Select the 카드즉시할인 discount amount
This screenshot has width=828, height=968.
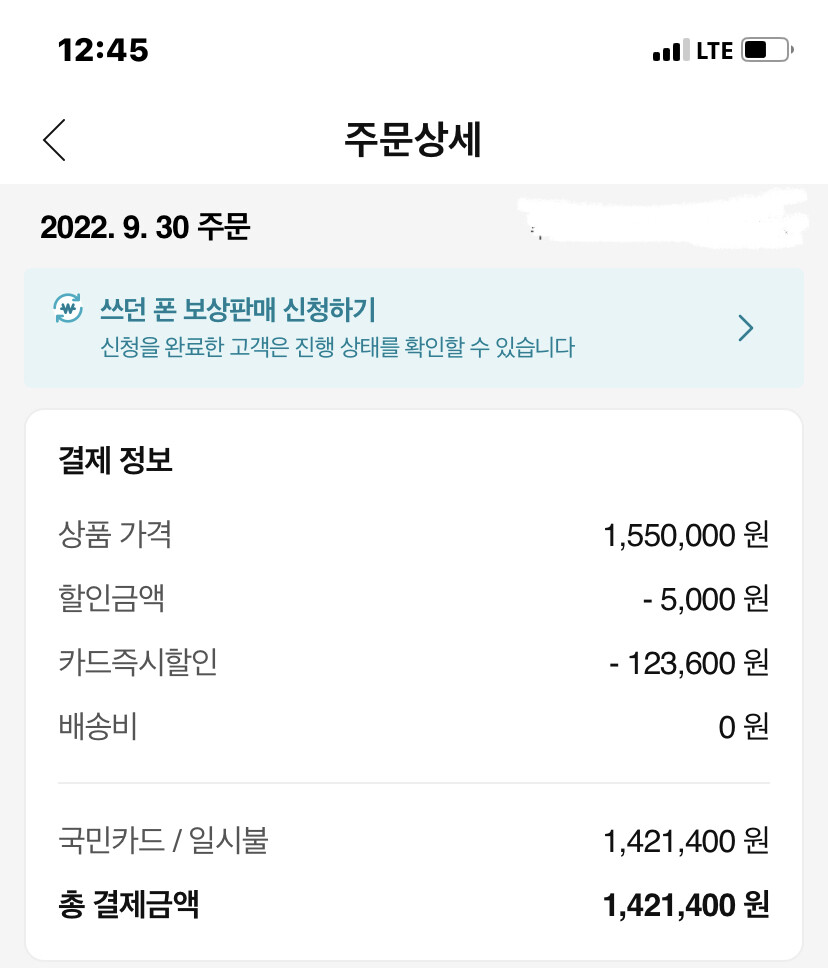tap(690, 663)
